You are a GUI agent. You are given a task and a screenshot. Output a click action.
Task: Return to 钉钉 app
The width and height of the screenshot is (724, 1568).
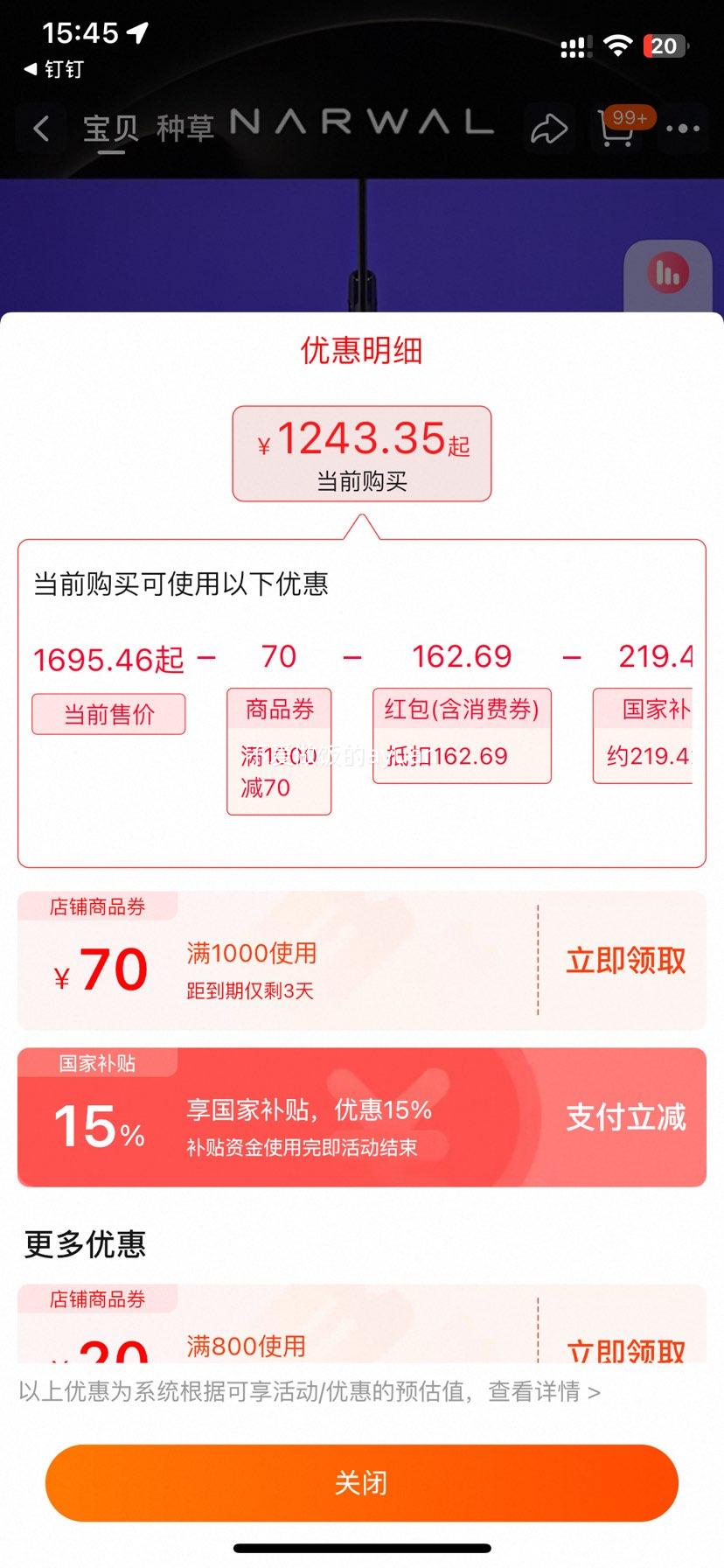point(54,69)
